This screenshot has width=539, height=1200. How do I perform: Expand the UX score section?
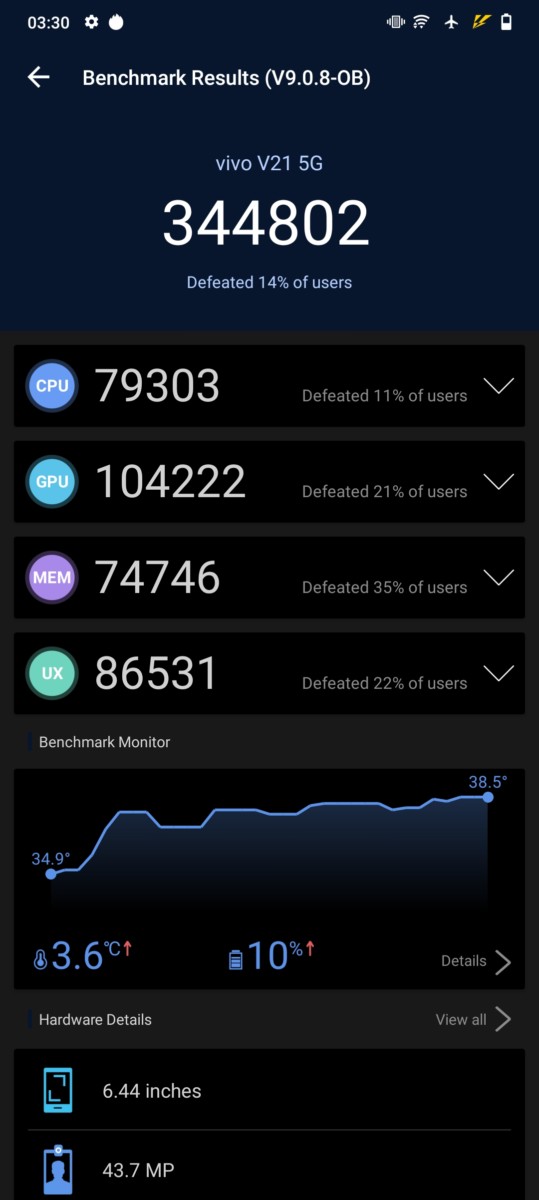[x=498, y=674]
